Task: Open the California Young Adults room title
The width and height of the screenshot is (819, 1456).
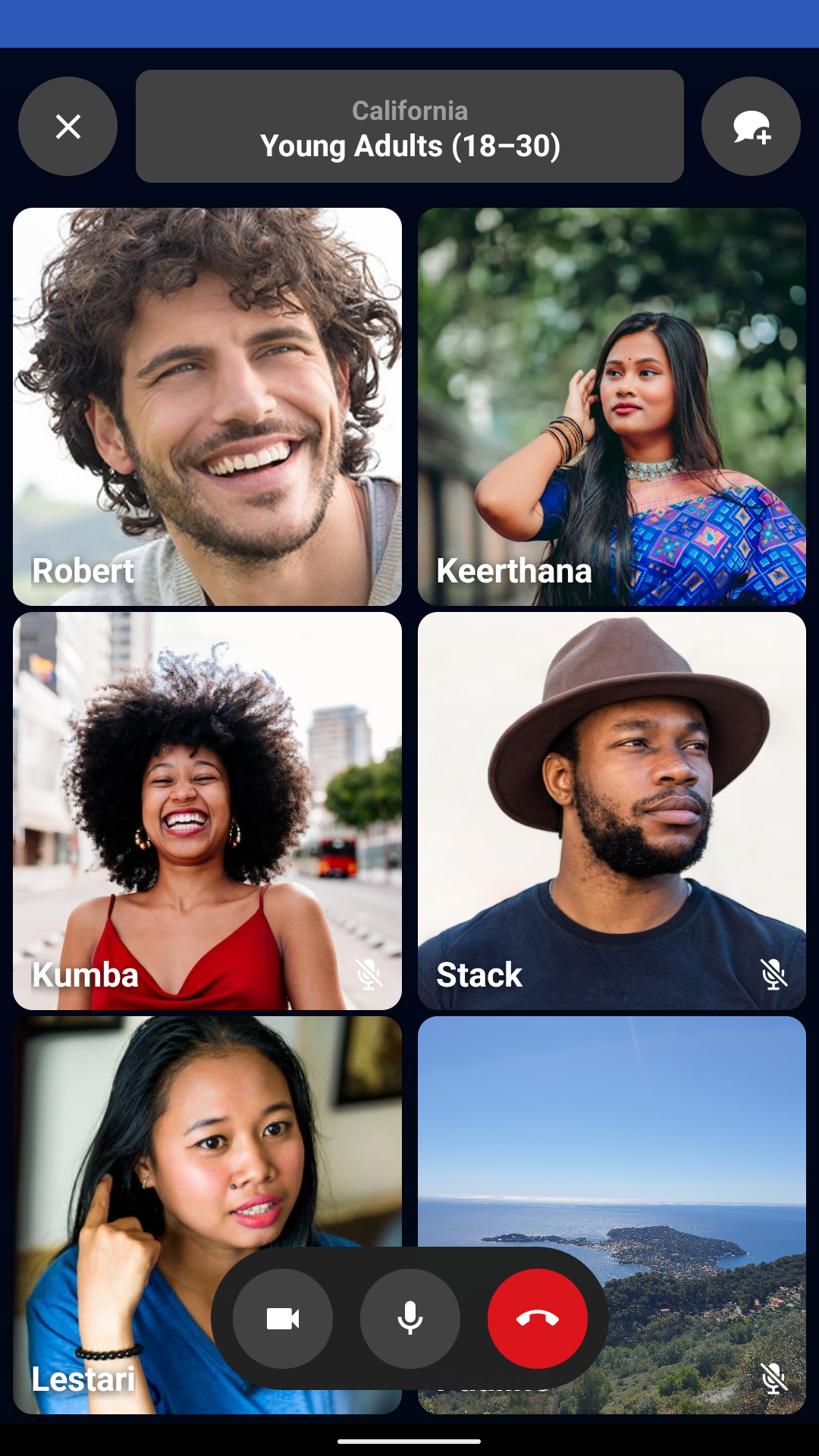Action: pos(409,127)
